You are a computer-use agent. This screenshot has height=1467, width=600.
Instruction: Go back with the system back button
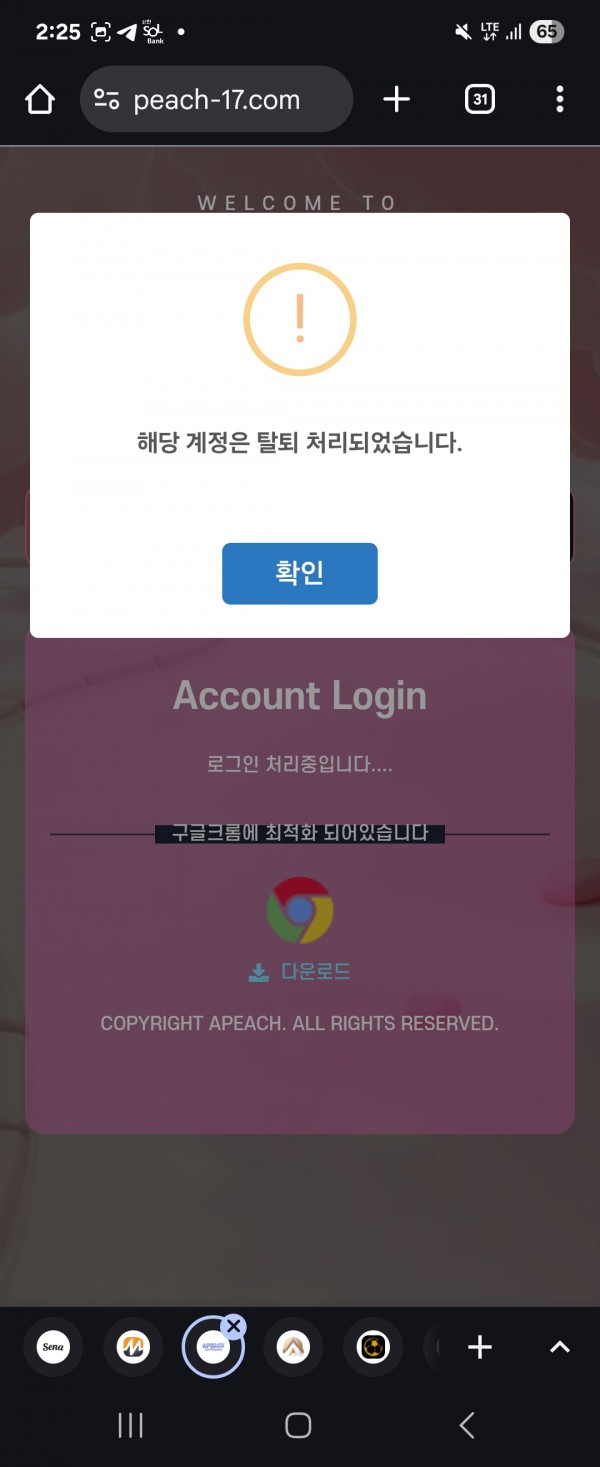coord(466,1425)
